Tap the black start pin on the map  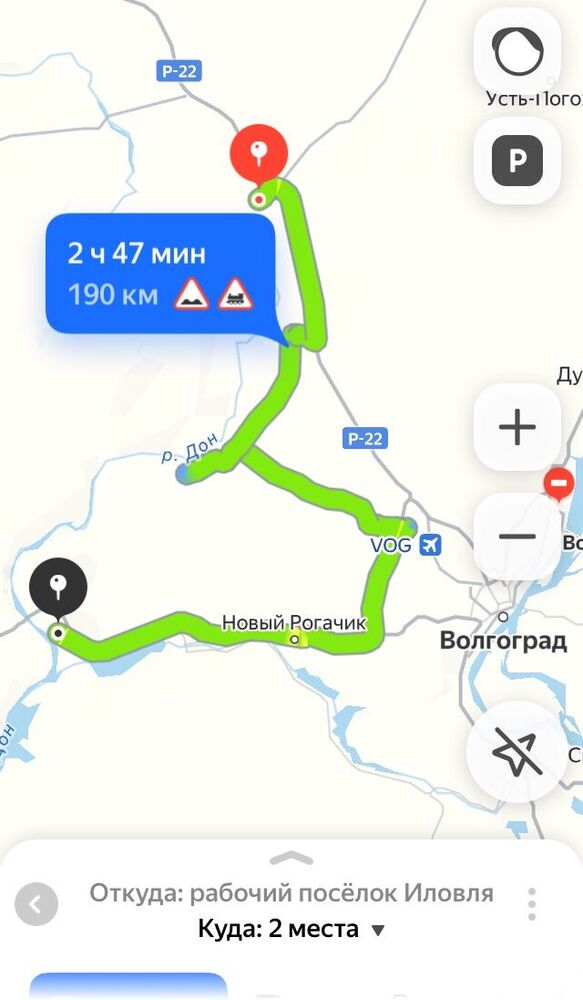pos(58,588)
